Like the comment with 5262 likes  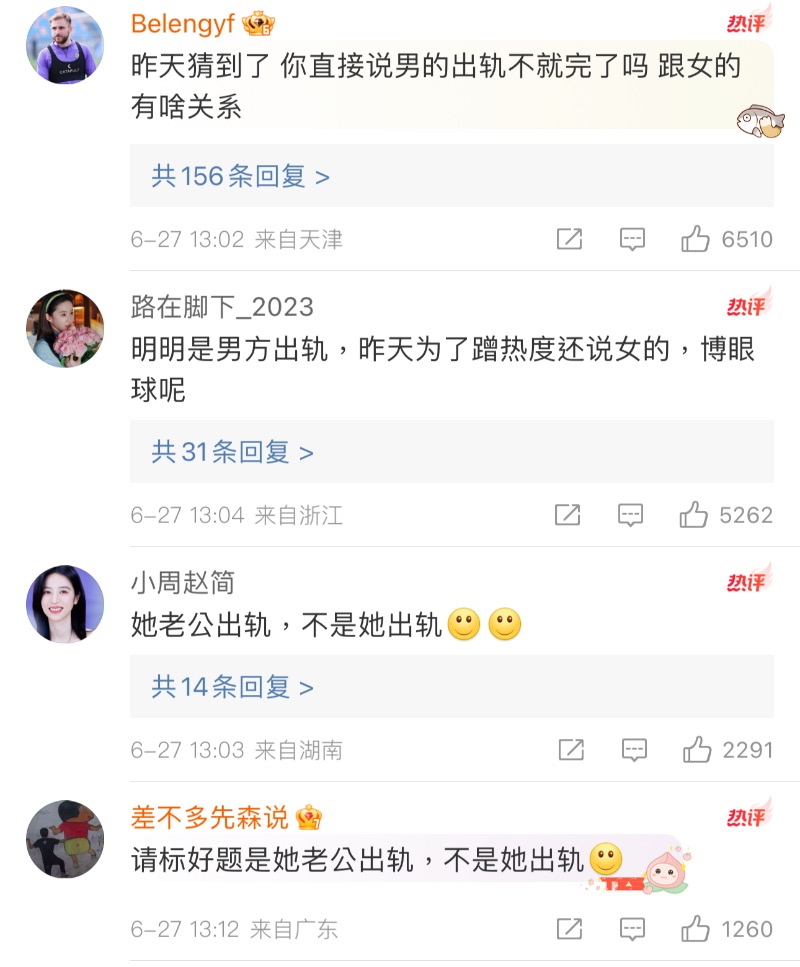point(694,515)
